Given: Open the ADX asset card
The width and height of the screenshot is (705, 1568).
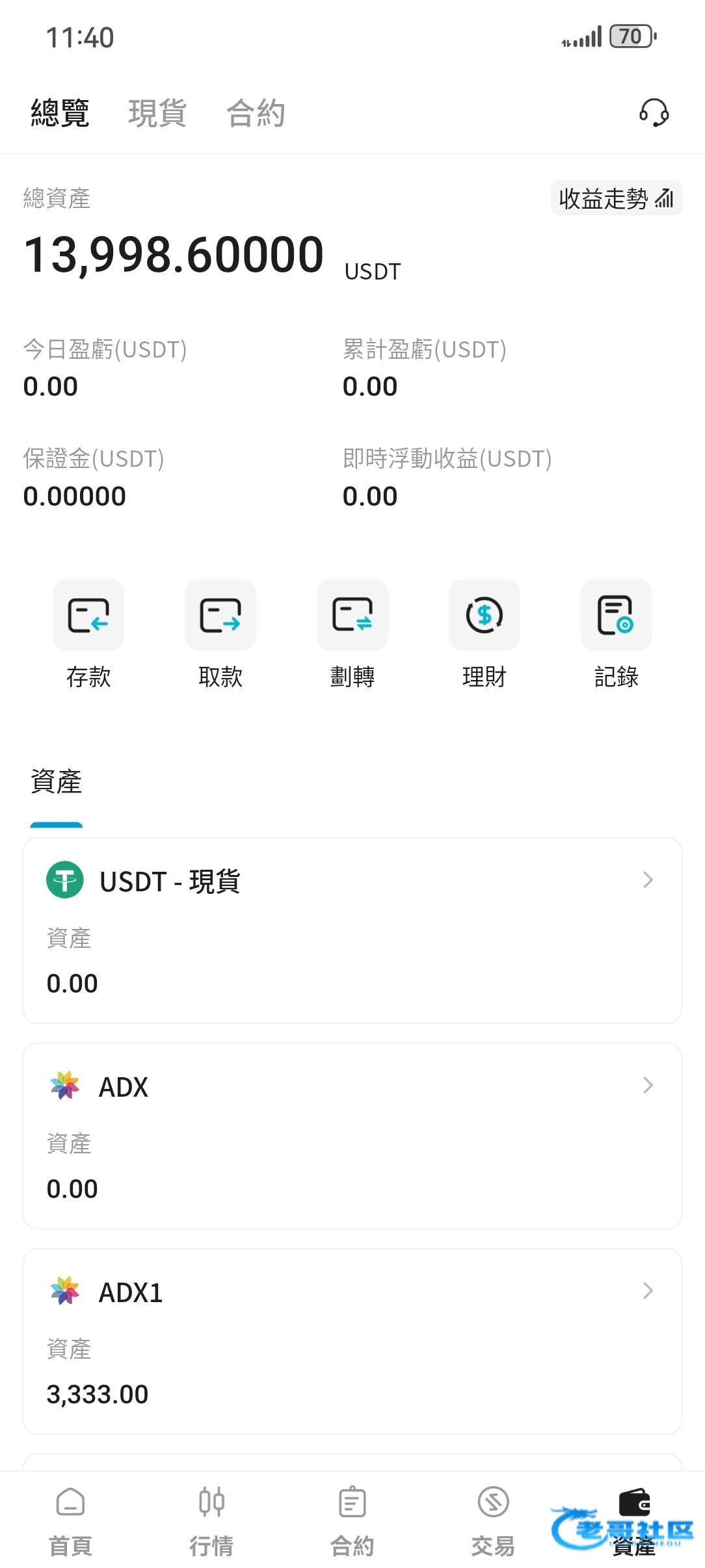Looking at the screenshot, I should [352, 1136].
